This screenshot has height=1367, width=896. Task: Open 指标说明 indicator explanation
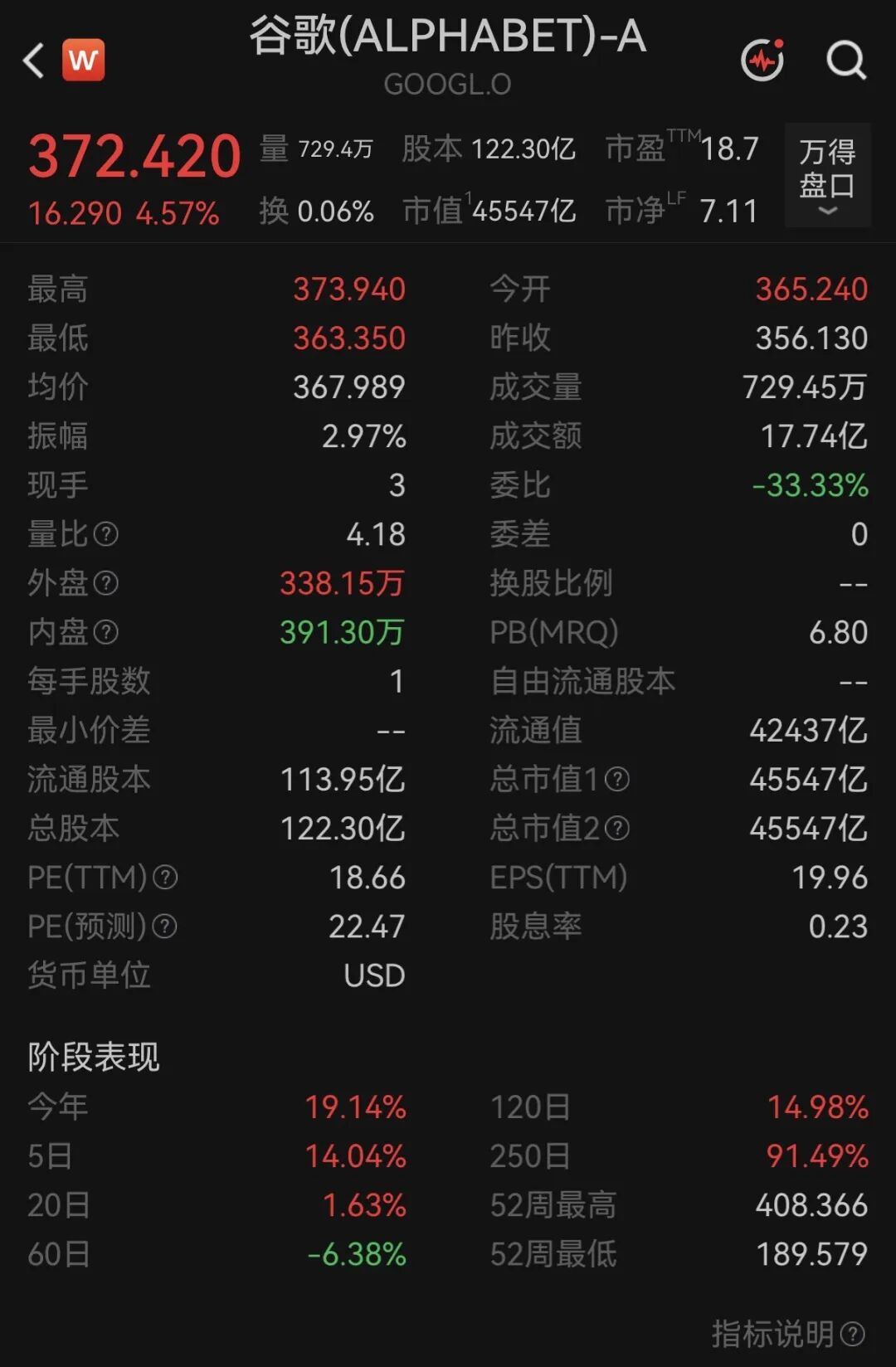[788, 1334]
